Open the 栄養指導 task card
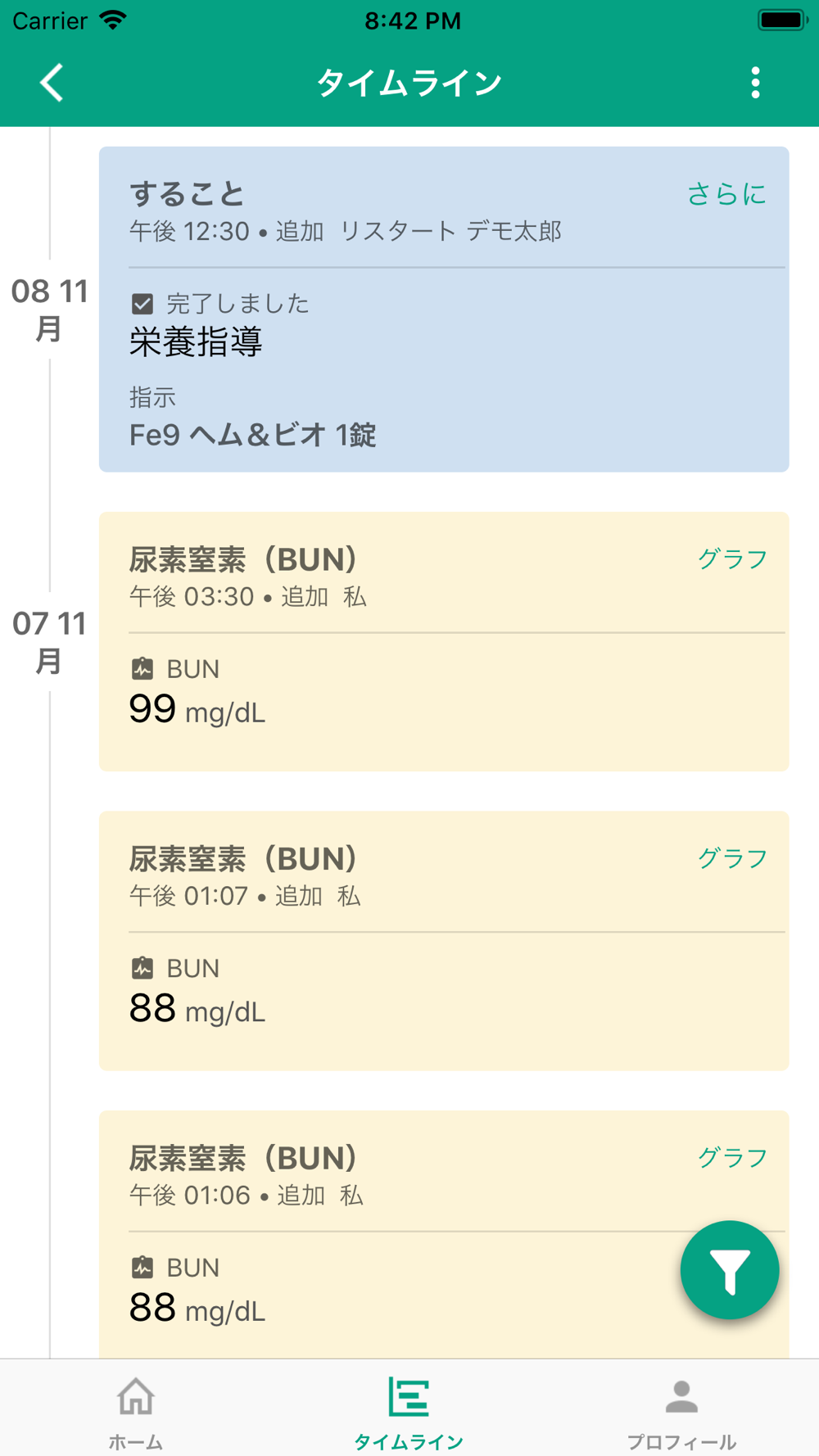 point(444,310)
